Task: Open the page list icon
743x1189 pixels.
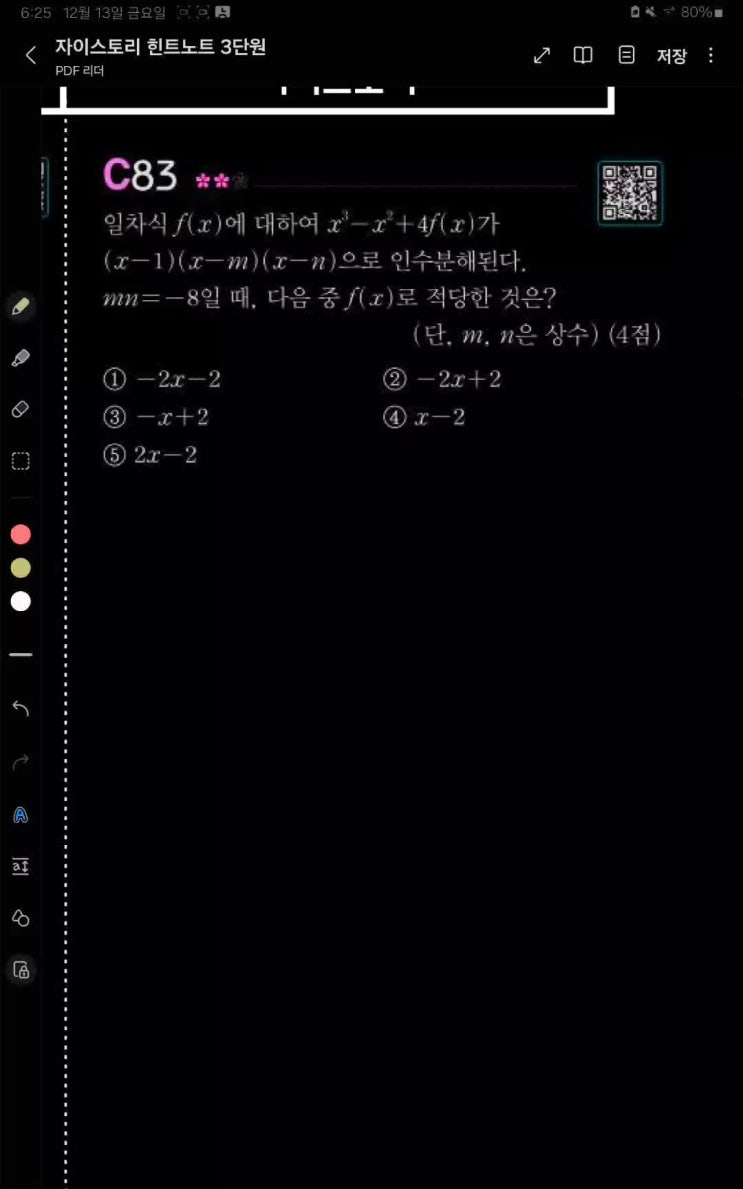Action: (627, 56)
